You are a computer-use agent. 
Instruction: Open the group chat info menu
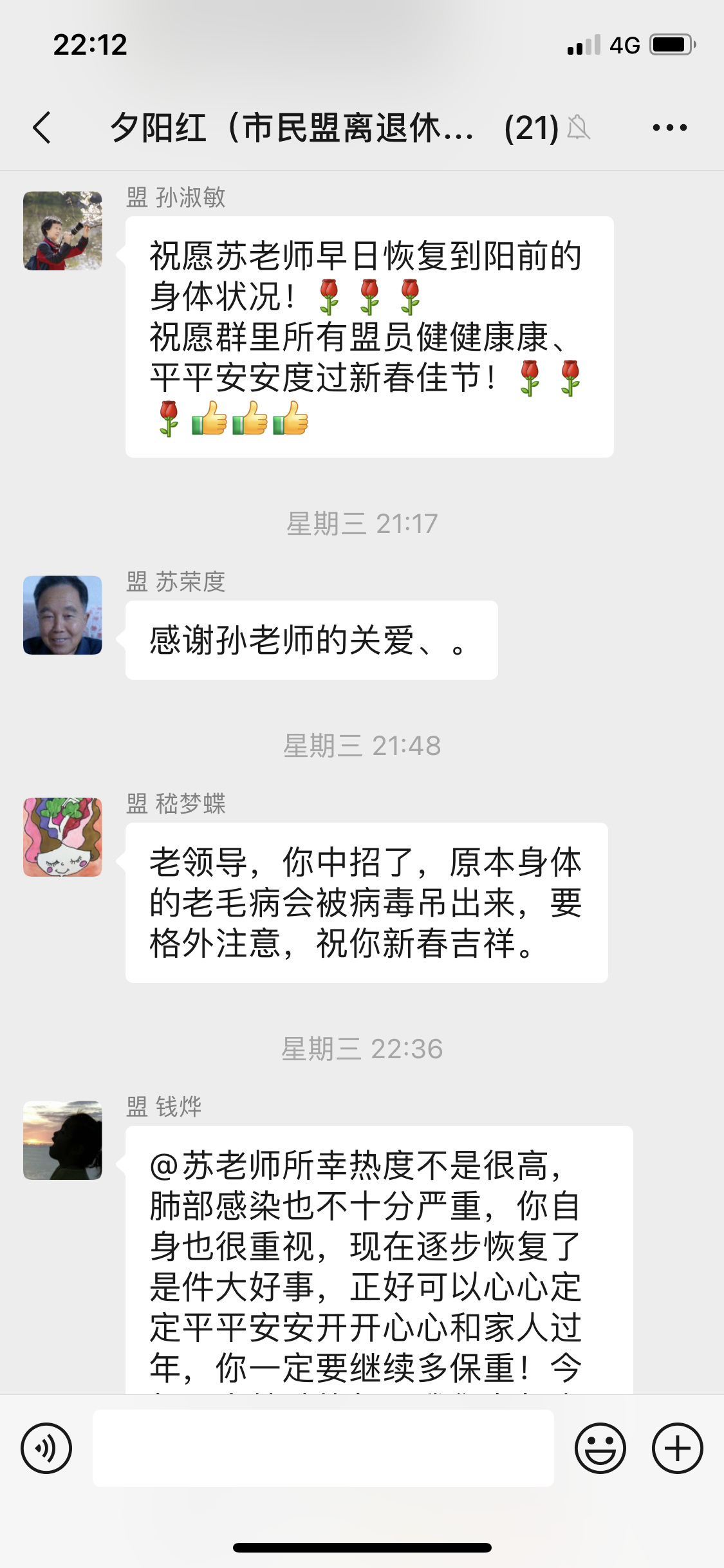669,127
